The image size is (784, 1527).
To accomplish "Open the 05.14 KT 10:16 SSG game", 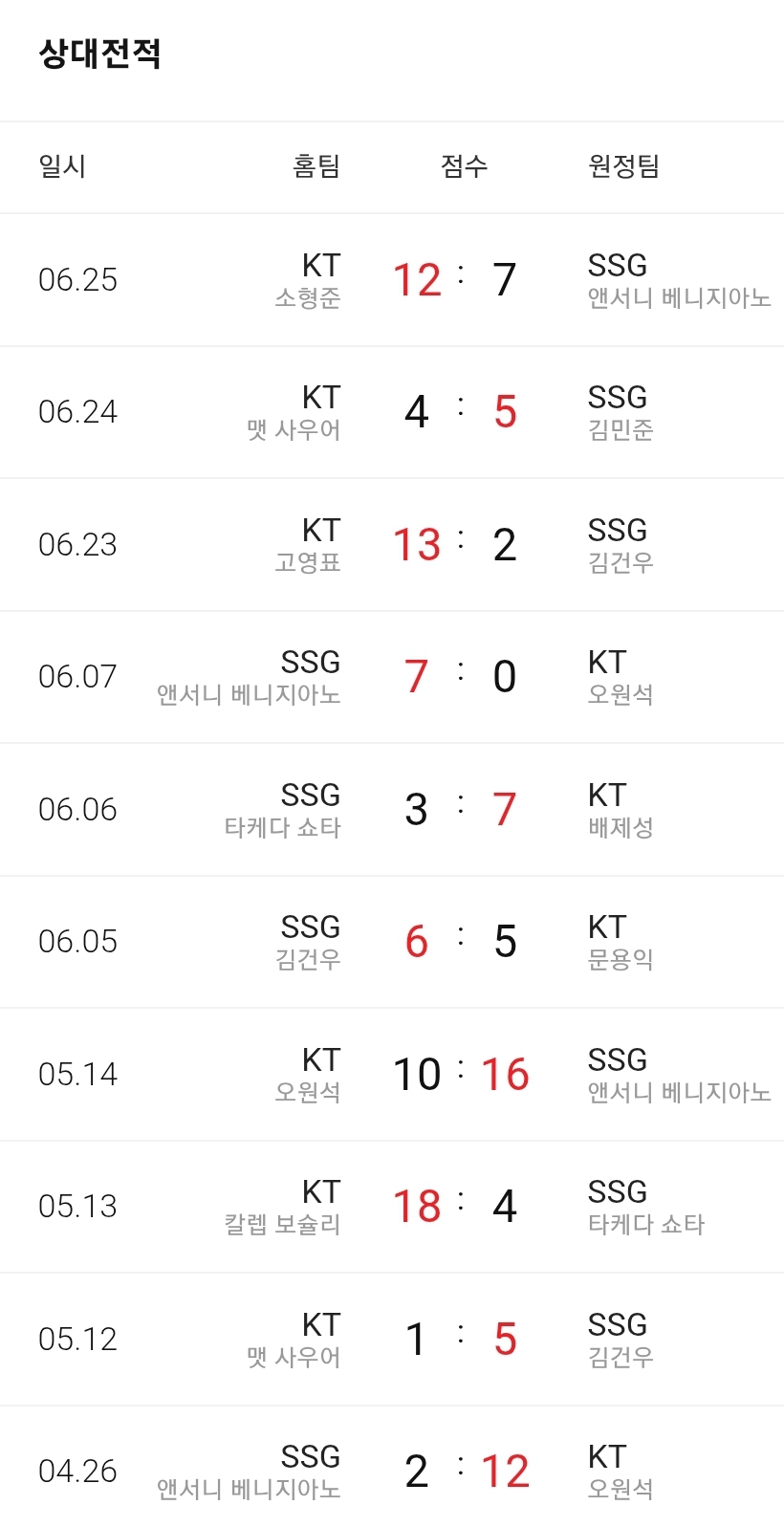I will click(392, 1075).
